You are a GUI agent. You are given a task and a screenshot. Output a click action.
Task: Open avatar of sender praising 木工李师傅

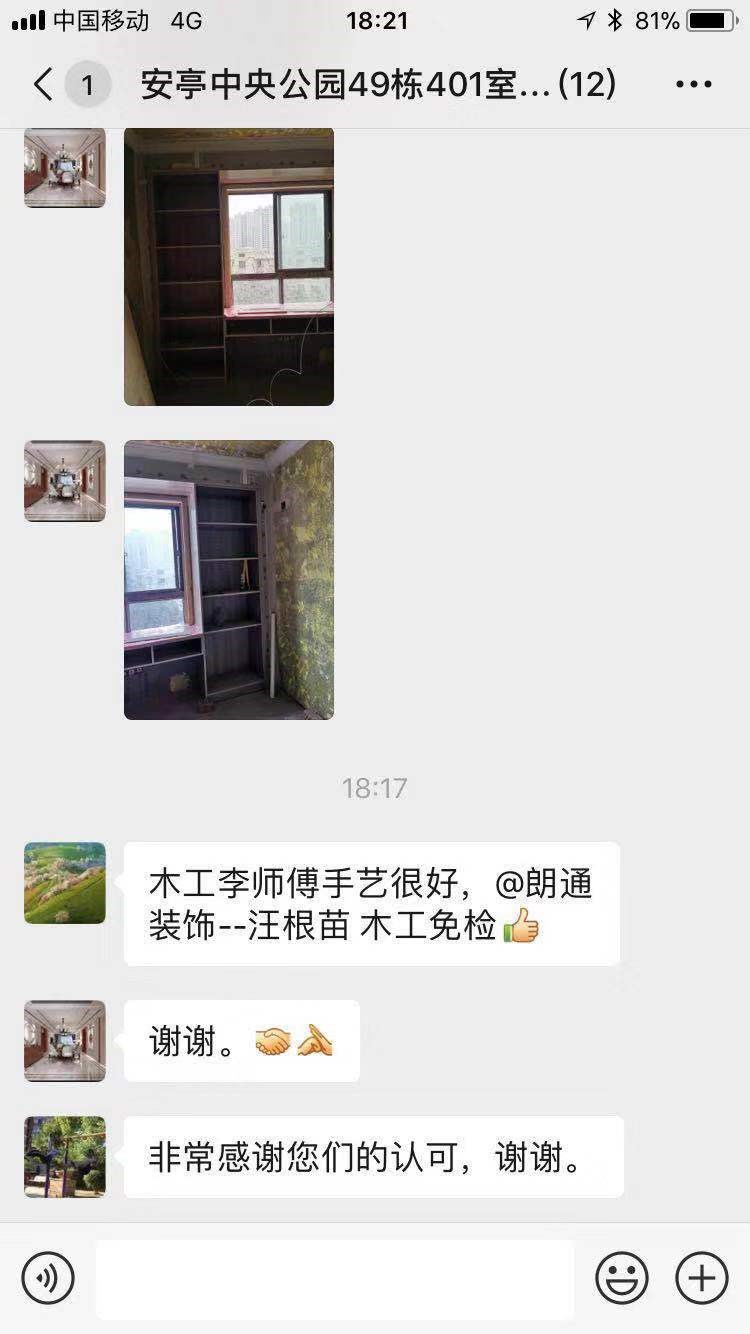65,883
